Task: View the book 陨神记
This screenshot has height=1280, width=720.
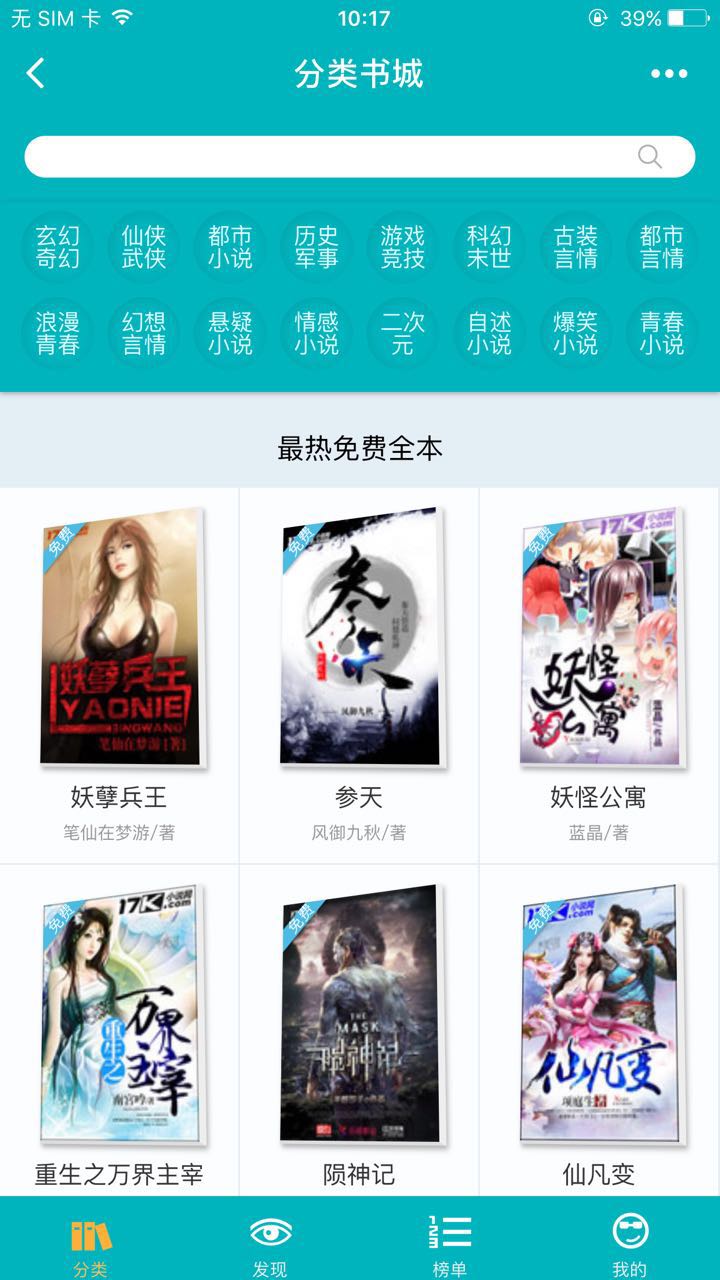Action: 359,1015
